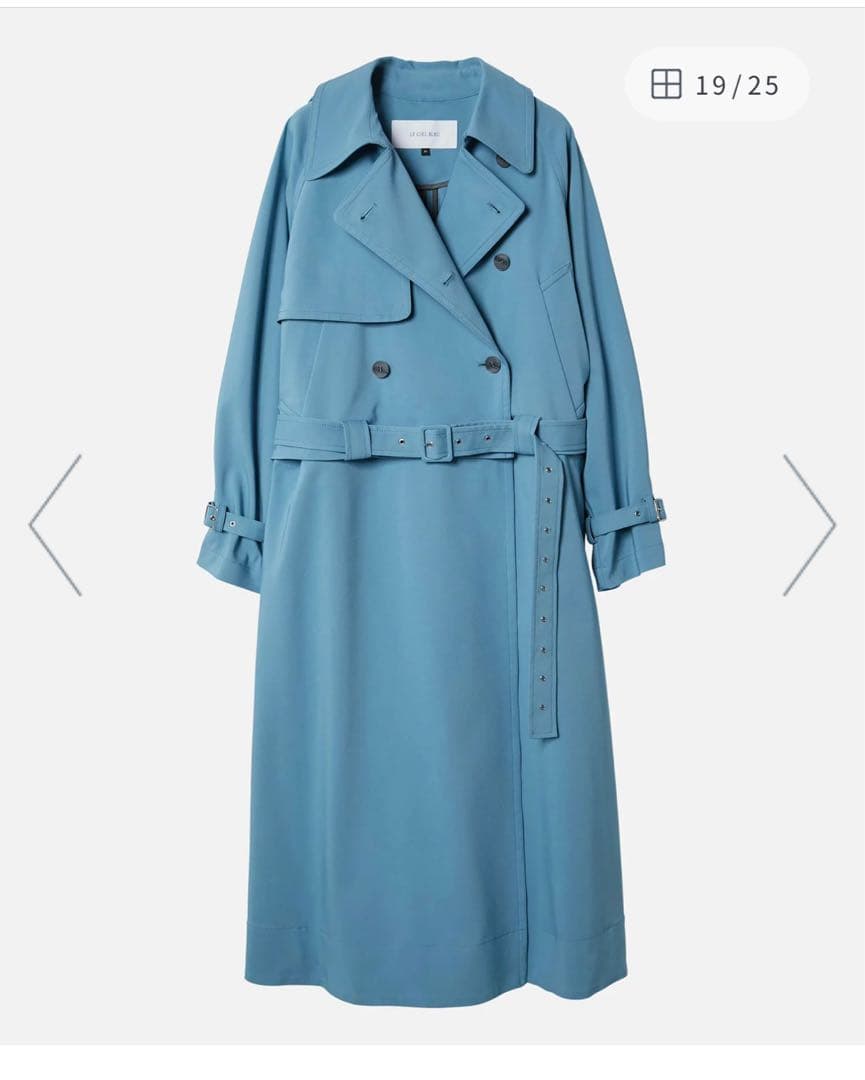Go to the previous product image
The image size is (865, 1080).
55,526
